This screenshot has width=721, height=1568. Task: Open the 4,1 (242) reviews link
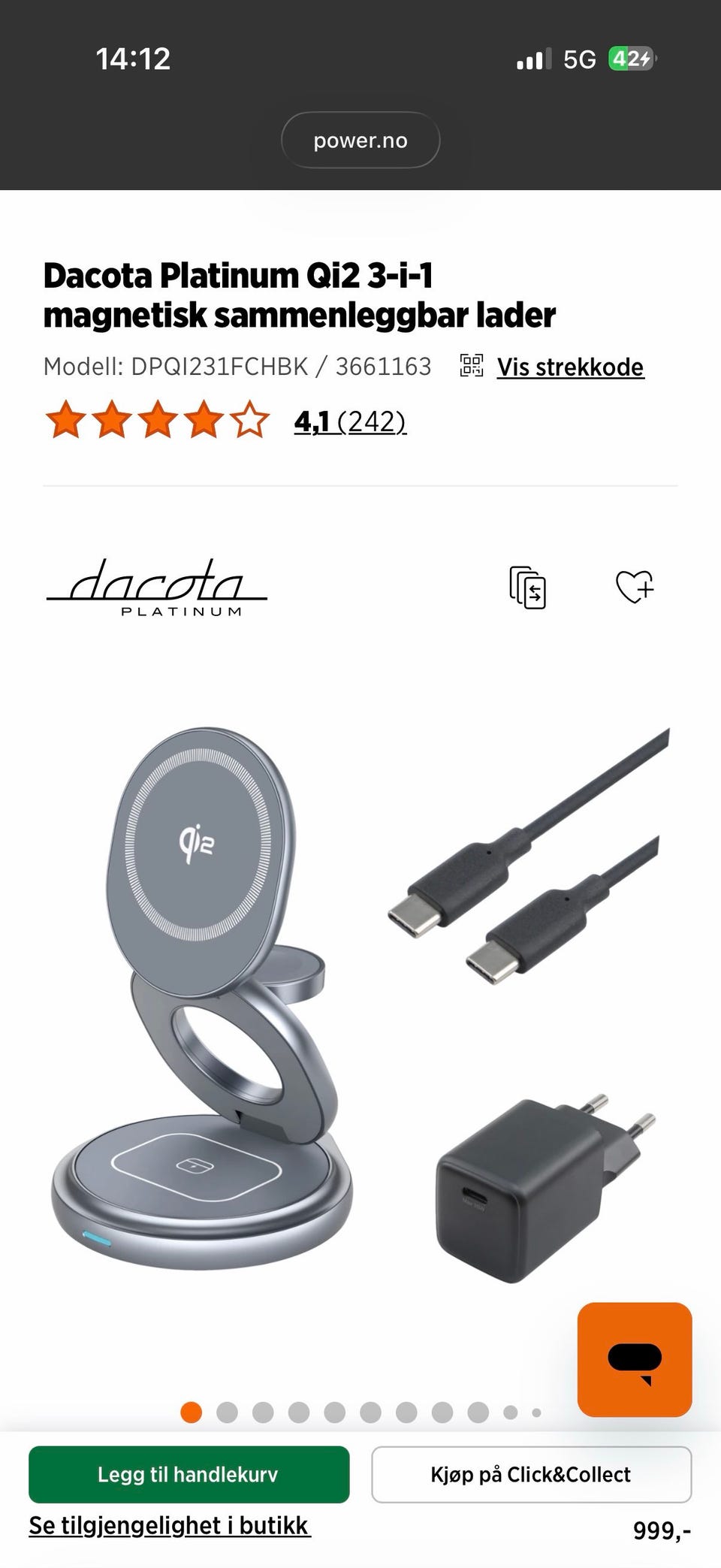coord(350,421)
